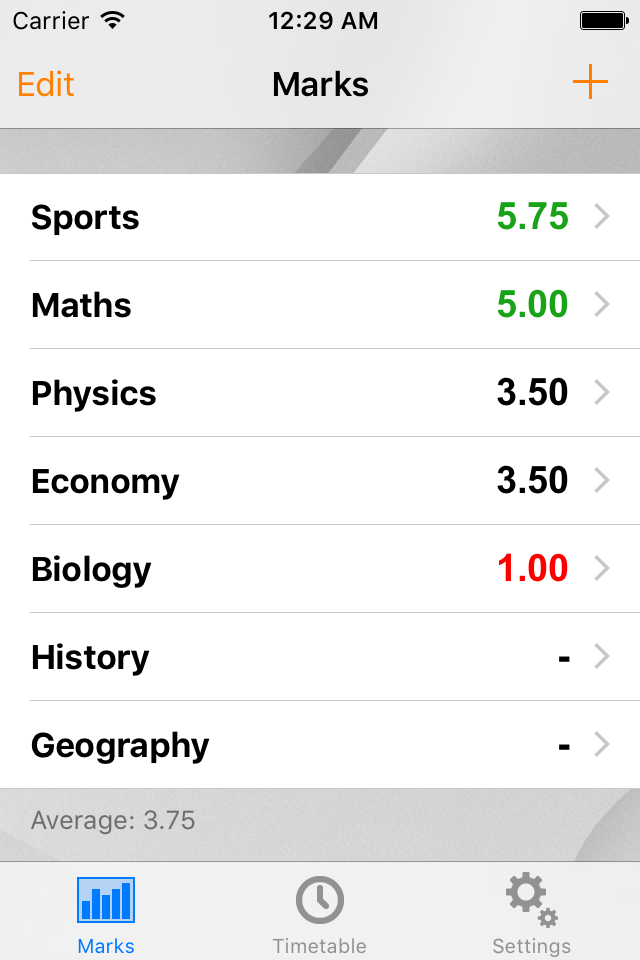
Task: Switch to the Timetable tab
Action: pyautogui.click(x=320, y=914)
